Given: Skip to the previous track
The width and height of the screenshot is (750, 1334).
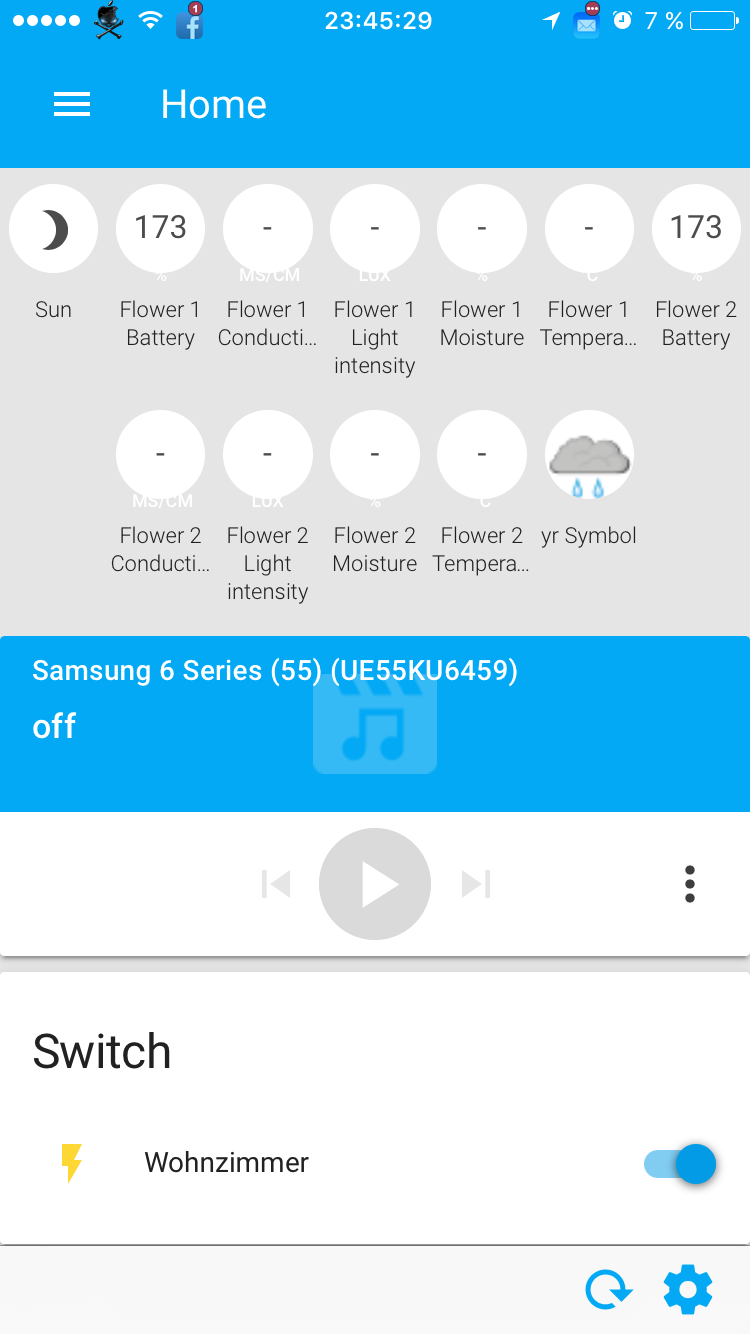Looking at the screenshot, I should pos(275,884).
